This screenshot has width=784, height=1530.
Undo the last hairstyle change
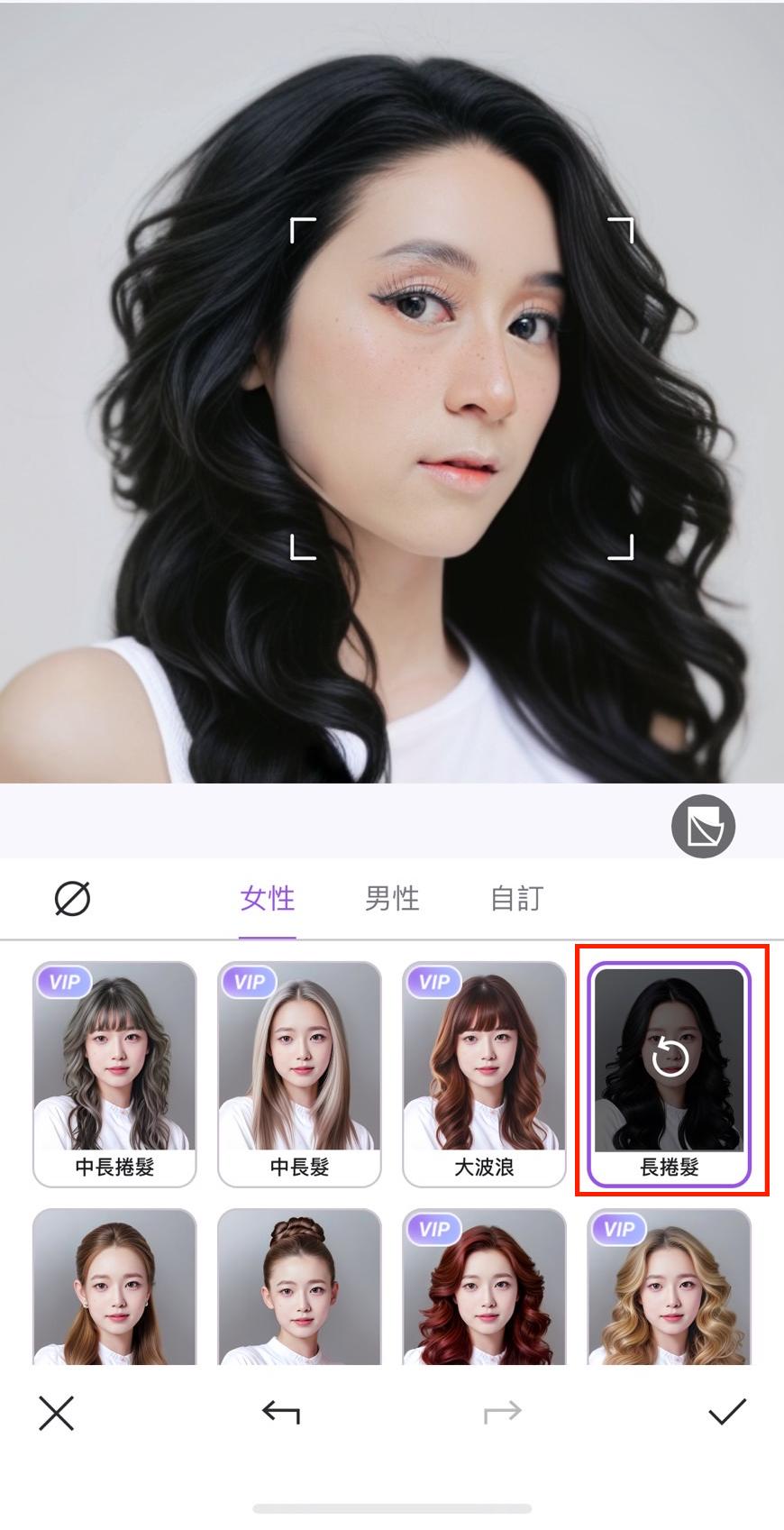pyautogui.click(x=279, y=1412)
